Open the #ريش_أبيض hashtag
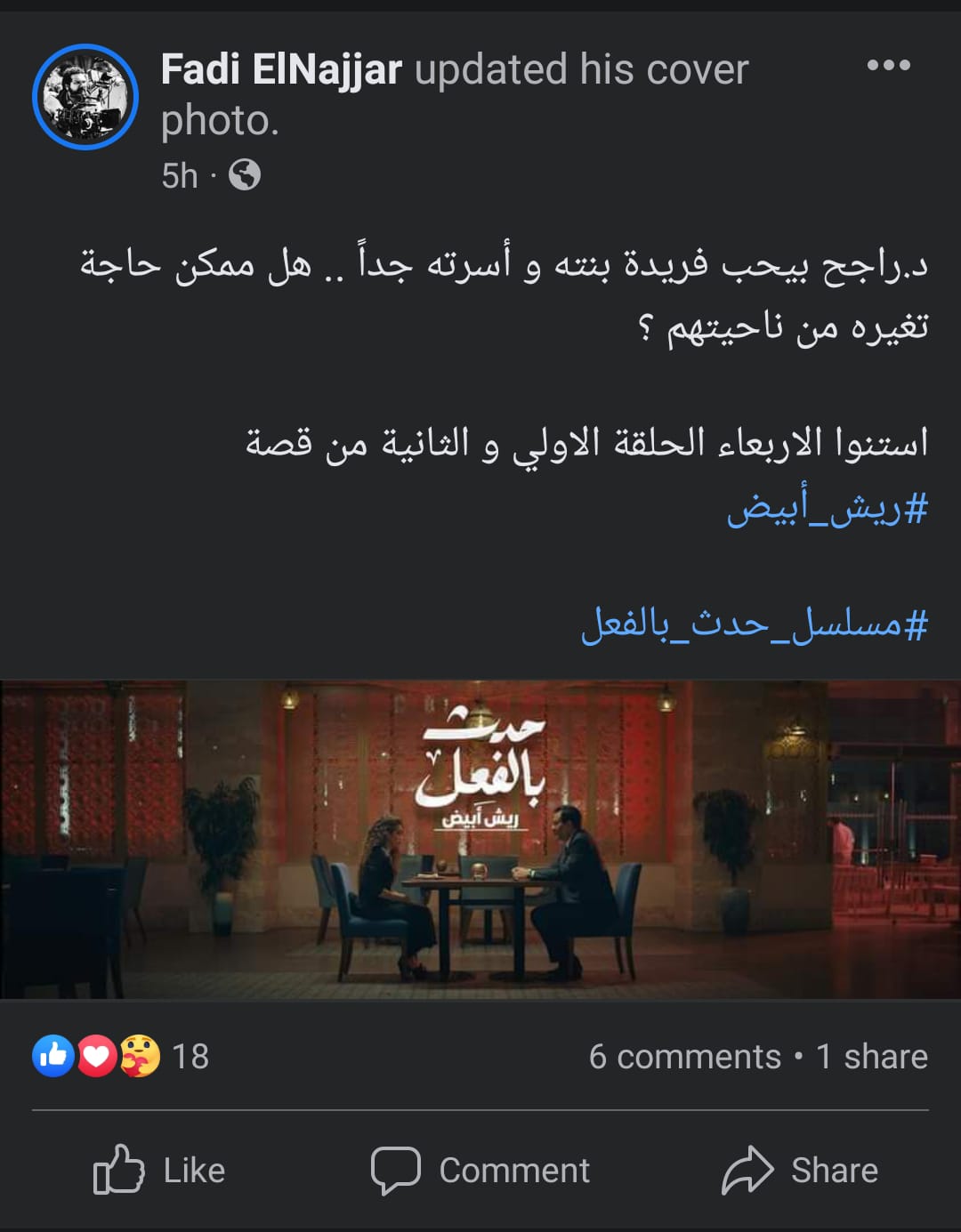This screenshot has width=961, height=1232. click(827, 510)
